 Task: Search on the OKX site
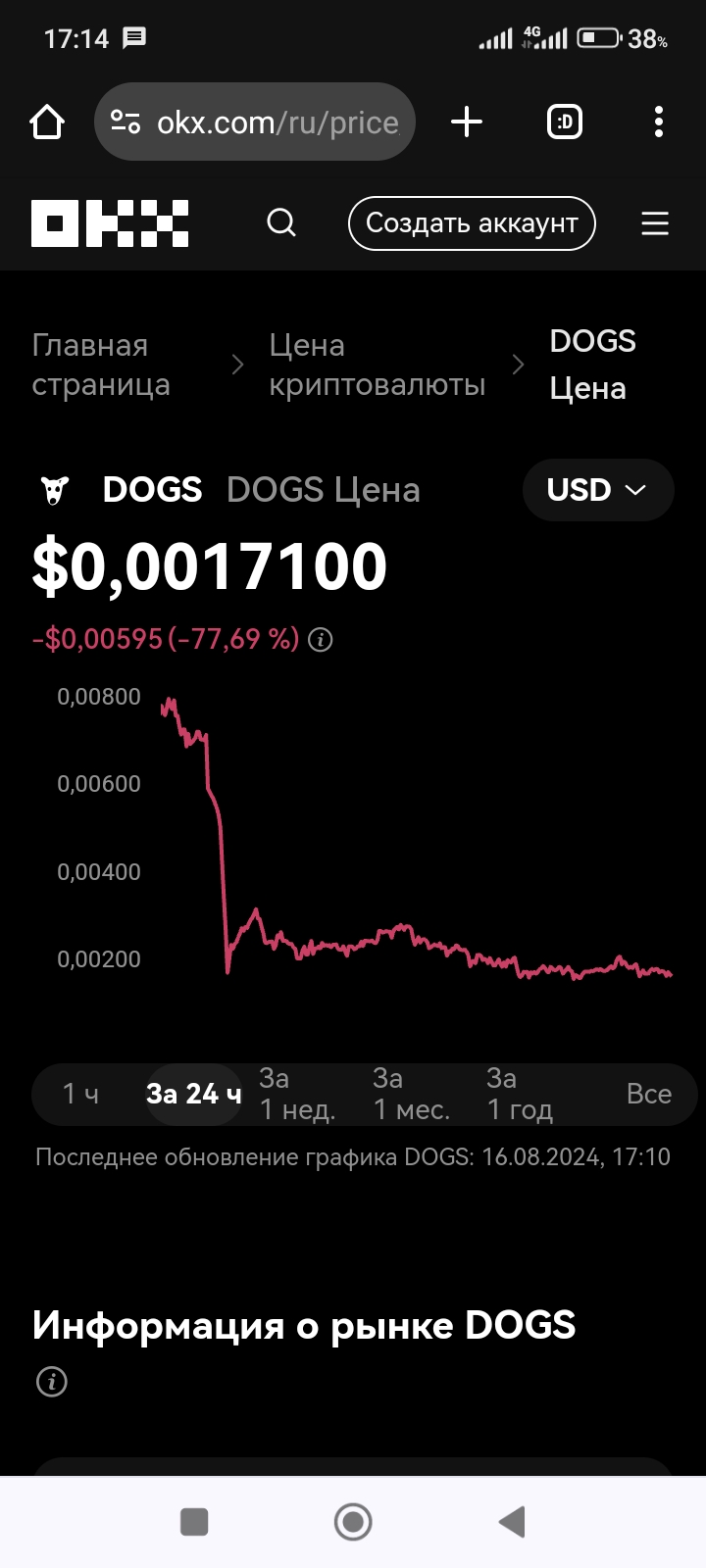[281, 223]
